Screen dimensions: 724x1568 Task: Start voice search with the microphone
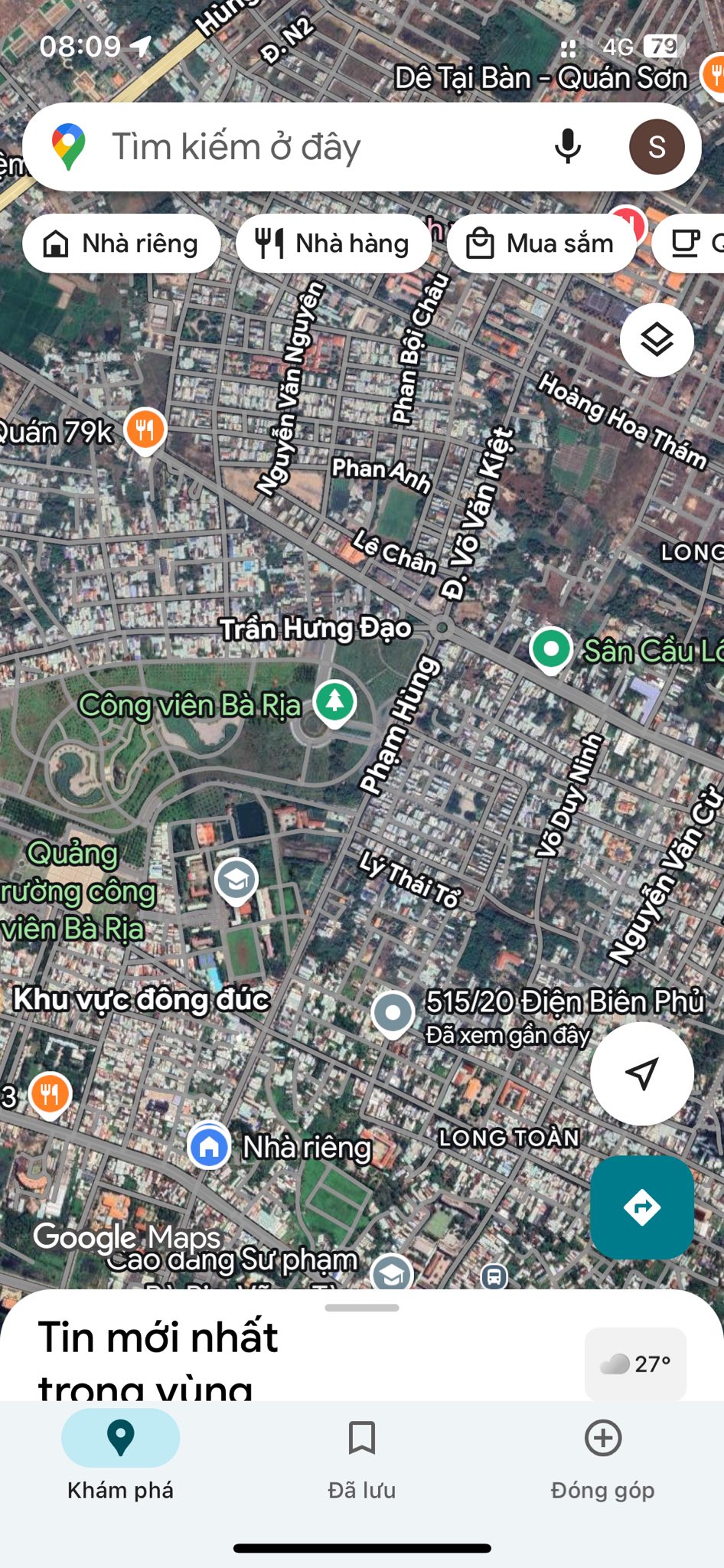(x=567, y=146)
